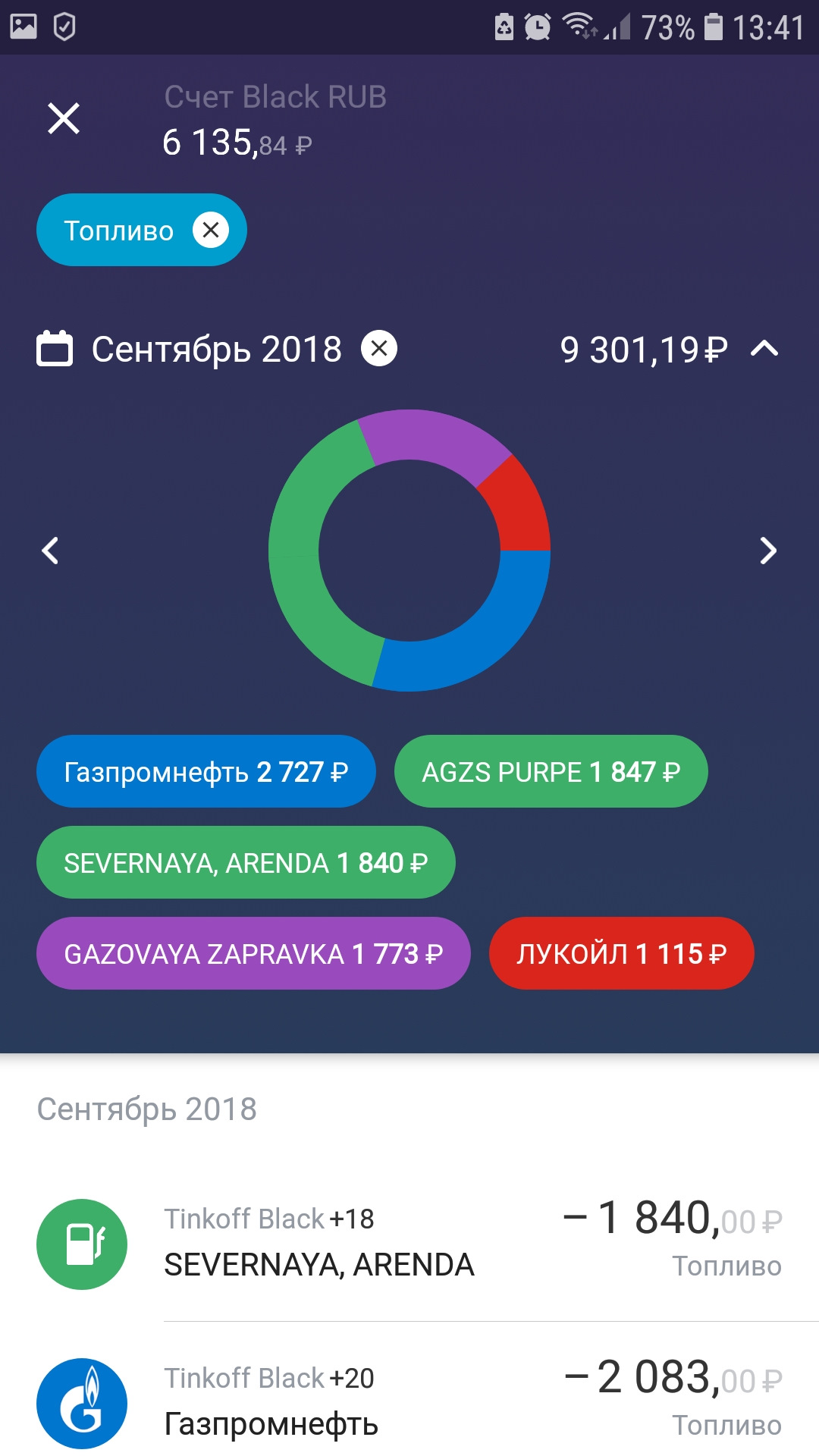Go to the next month
Image resolution: width=819 pixels, height=1456 pixels.
[x=768, y=551]
